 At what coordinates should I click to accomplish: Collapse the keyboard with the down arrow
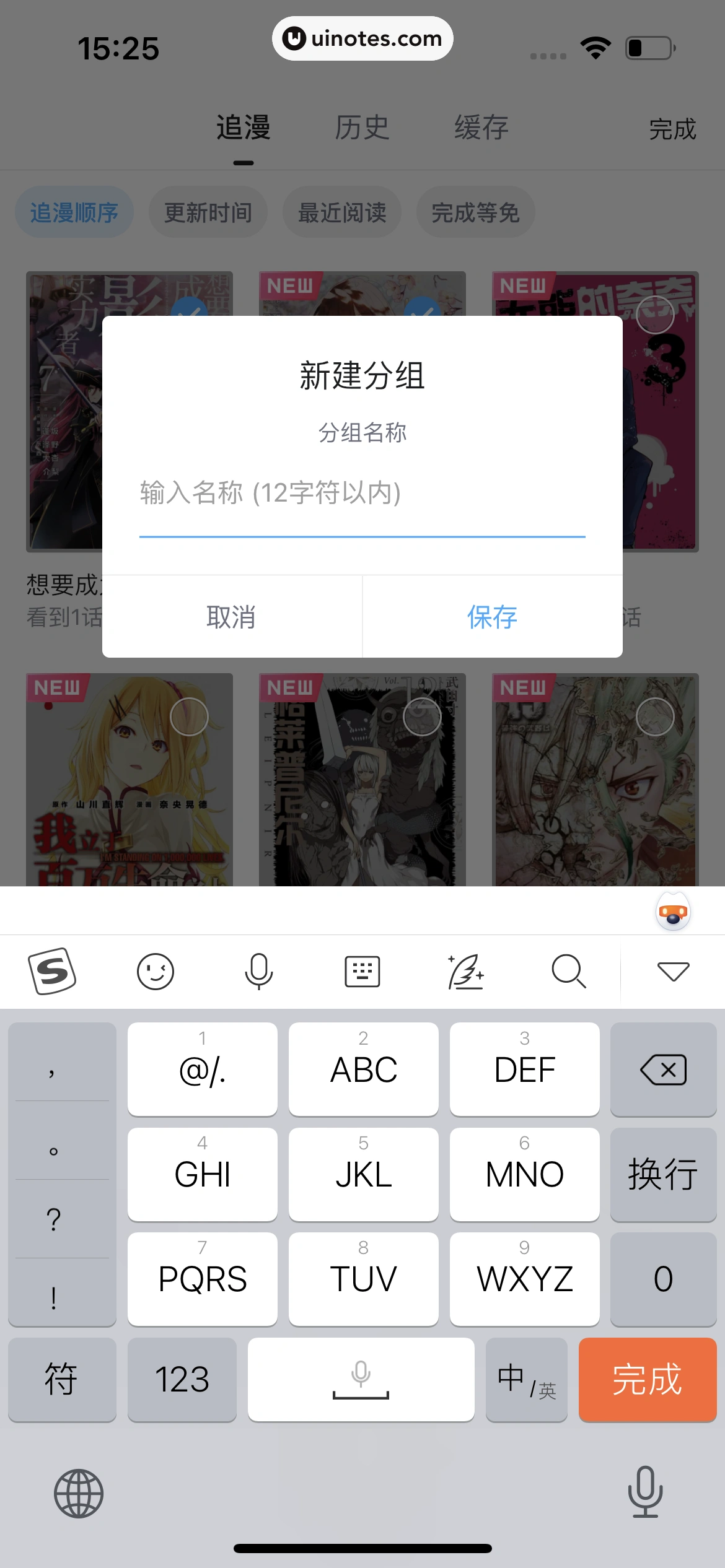pos(672,971)
